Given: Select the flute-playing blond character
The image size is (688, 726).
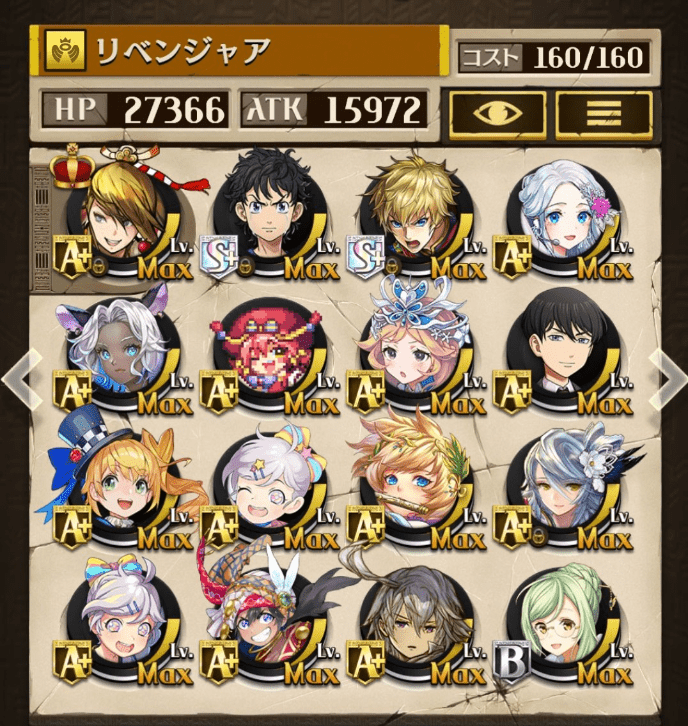Looking at the screenshot, I should 410,490.
